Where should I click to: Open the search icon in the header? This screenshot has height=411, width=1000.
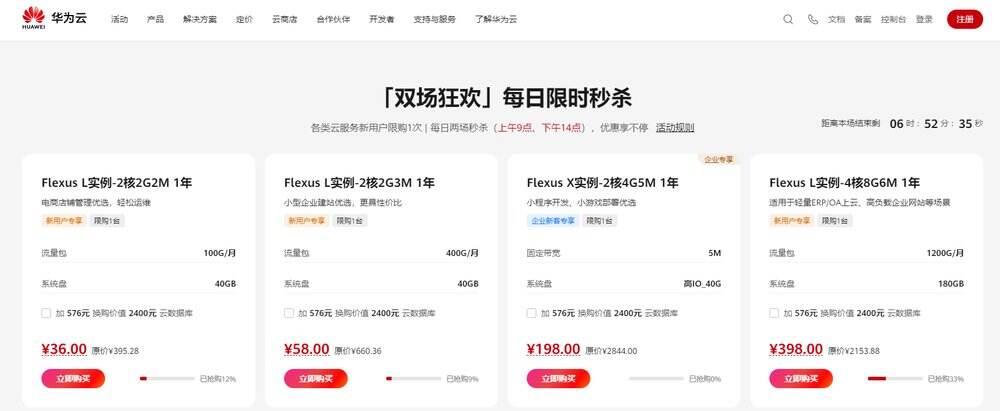pos(788,19)
